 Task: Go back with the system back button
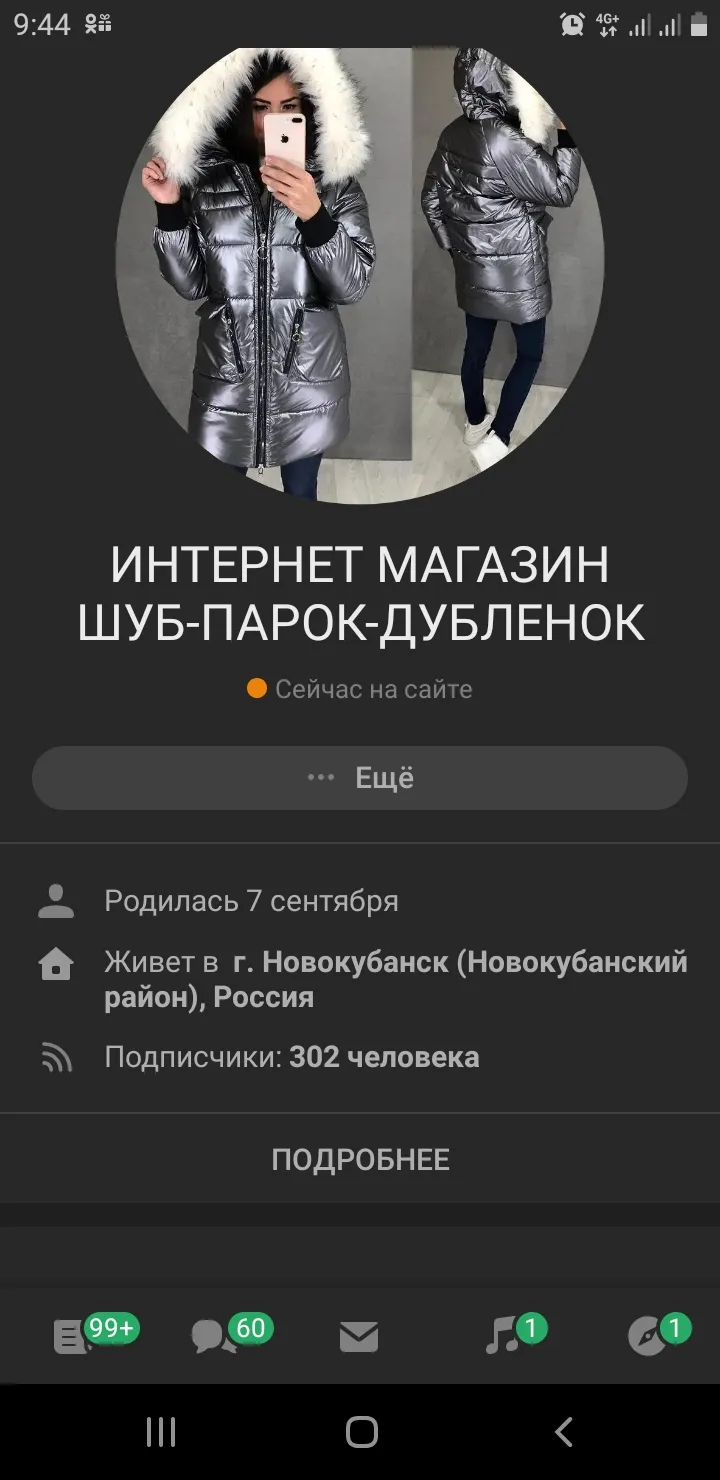[x=564, y=1432]
